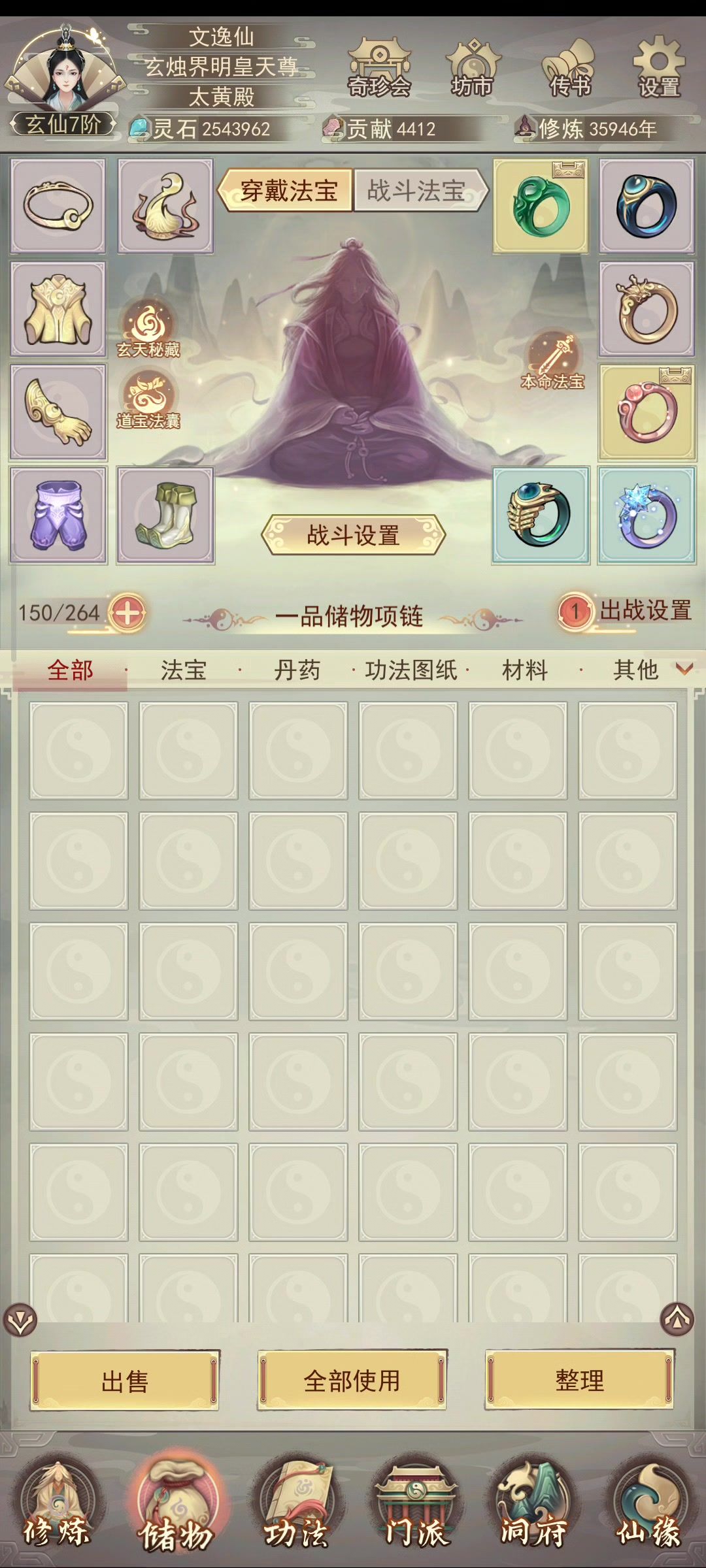Open the 传书 mail
This screenshot has width=706, height=1568.
click(569, 69)
